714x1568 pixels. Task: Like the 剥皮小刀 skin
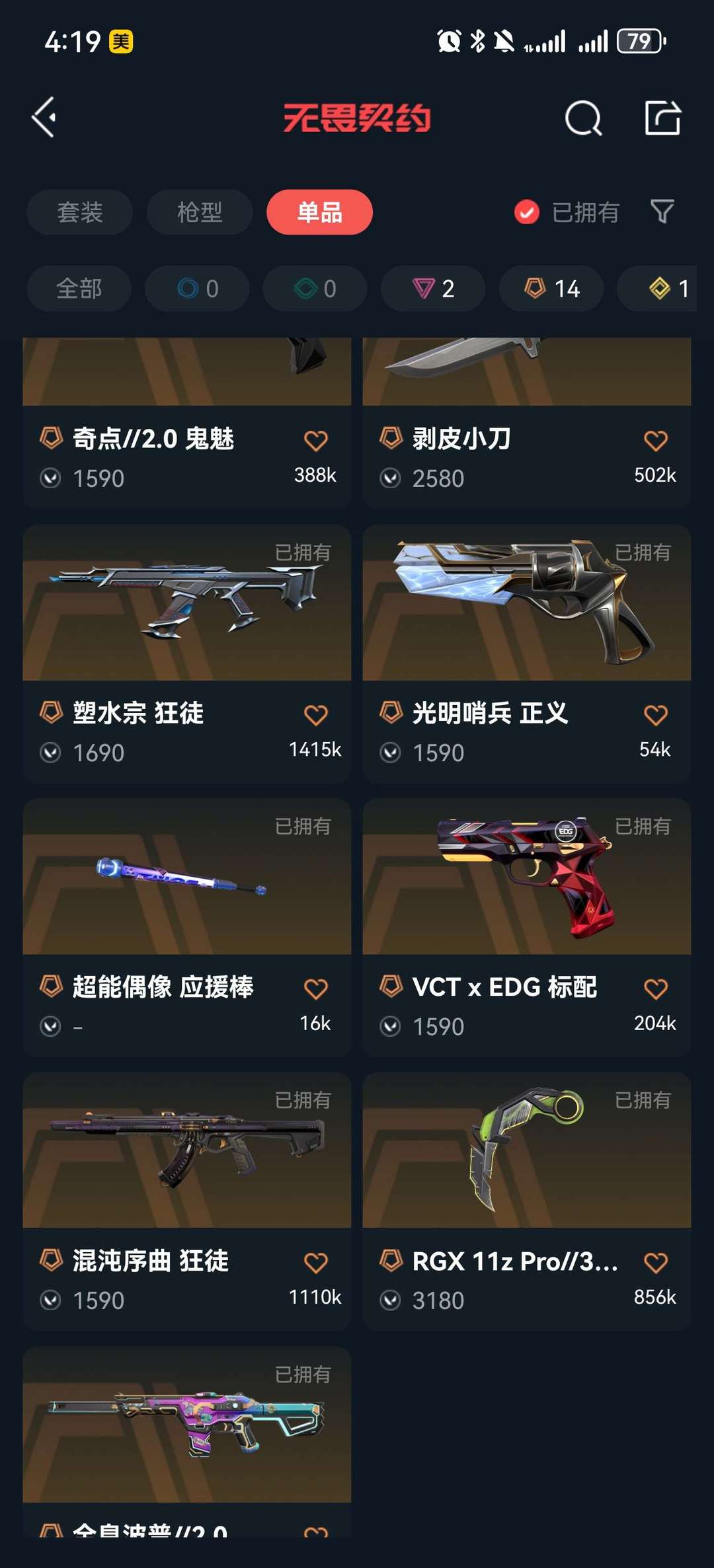[x=655, y=441]
